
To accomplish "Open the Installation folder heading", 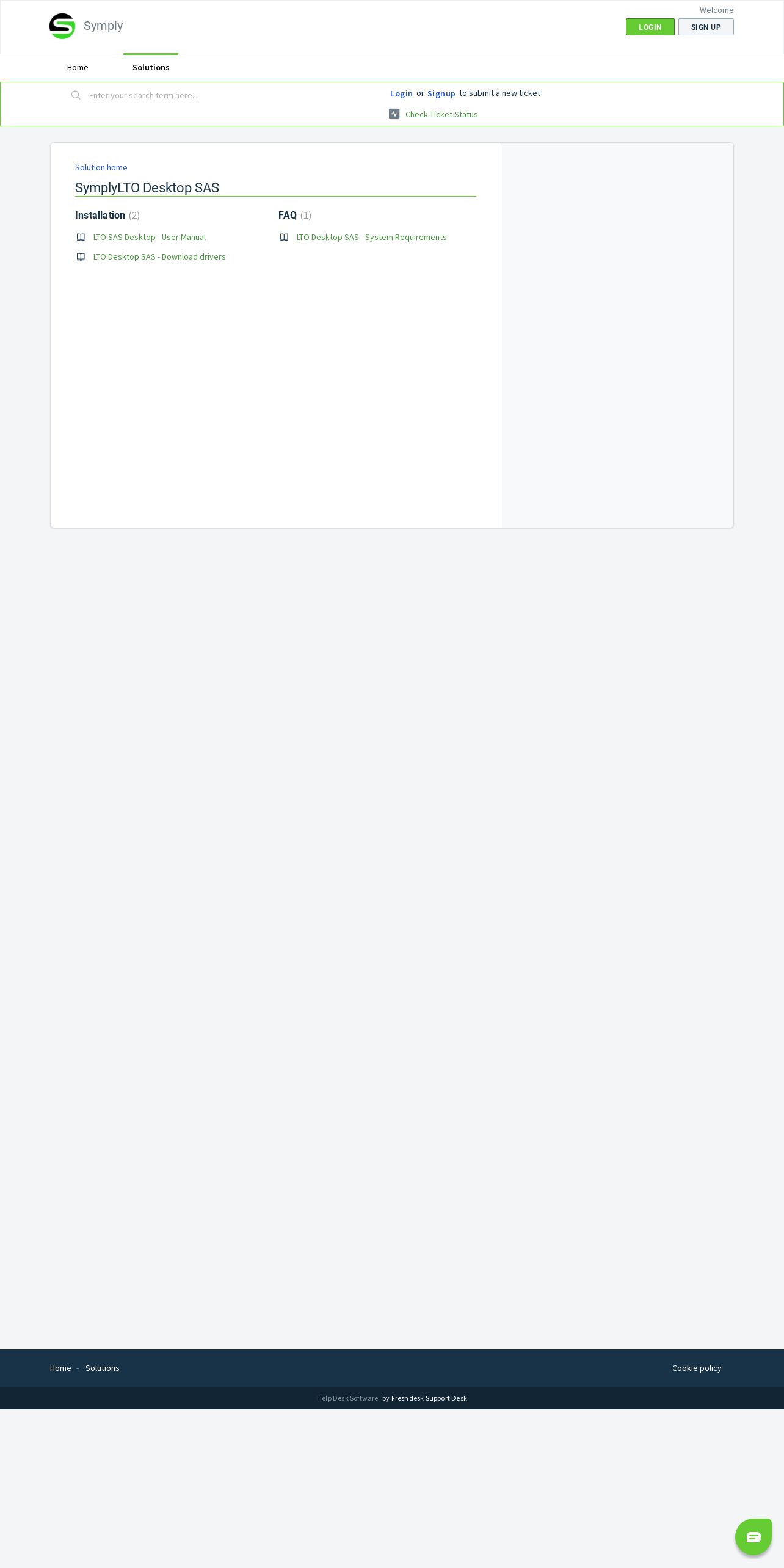I will coord(100,215).
